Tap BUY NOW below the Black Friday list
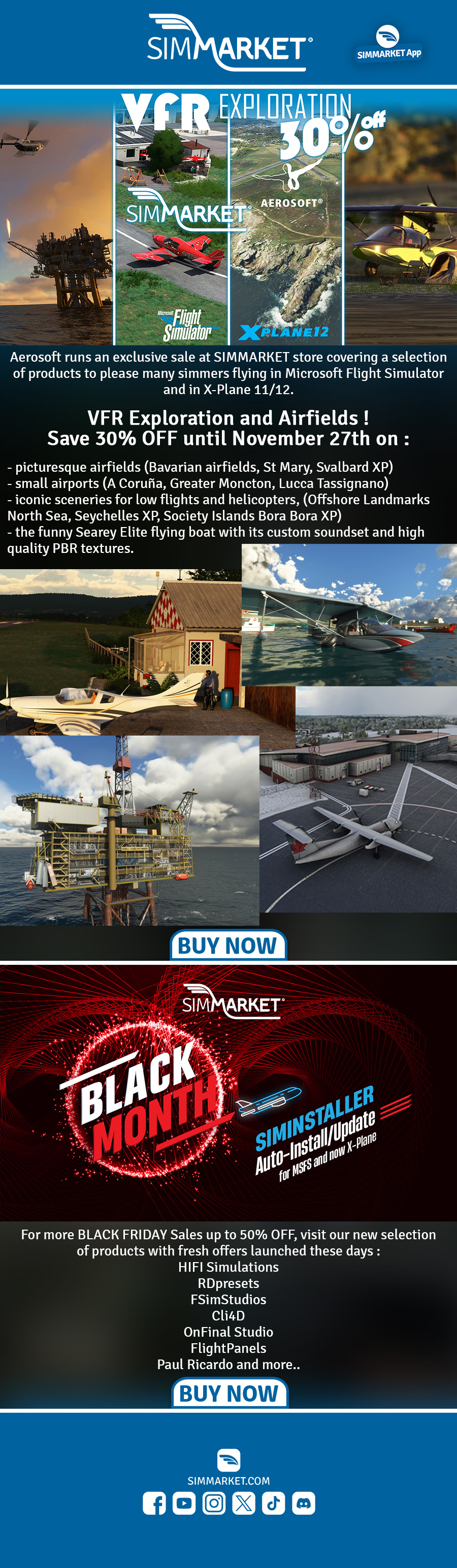Image resolution: width=457 pixels, height=1568 pixels. pyautogui.click(x=229, y=1393)
